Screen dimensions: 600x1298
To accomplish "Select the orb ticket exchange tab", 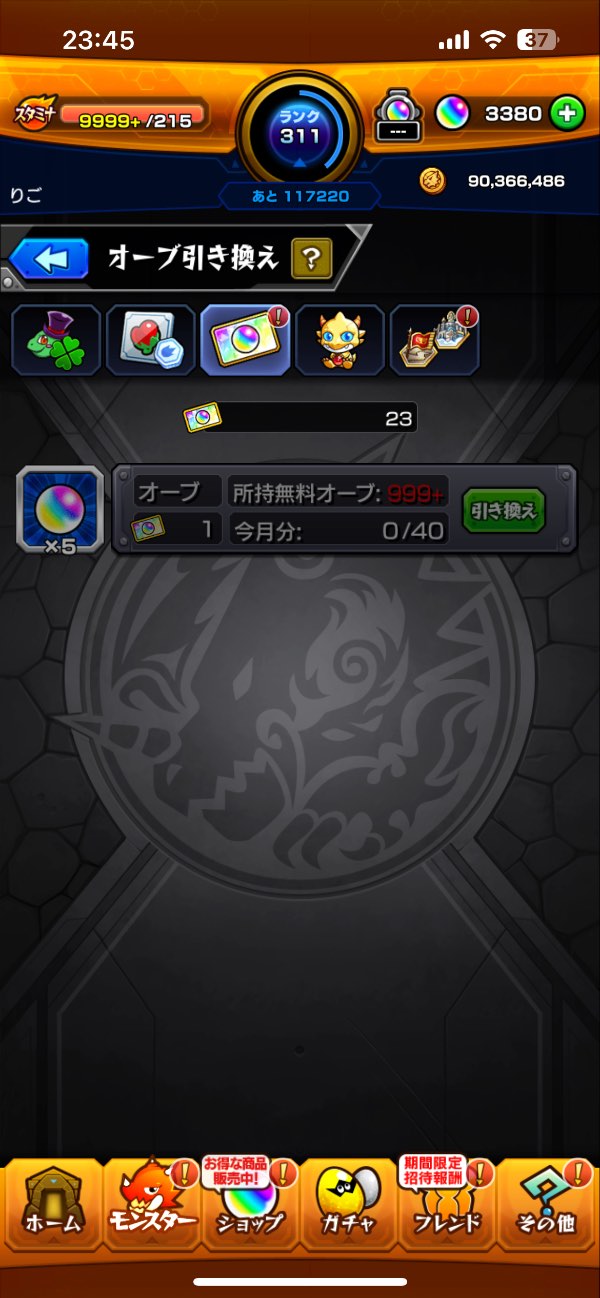I will [245, 340].
